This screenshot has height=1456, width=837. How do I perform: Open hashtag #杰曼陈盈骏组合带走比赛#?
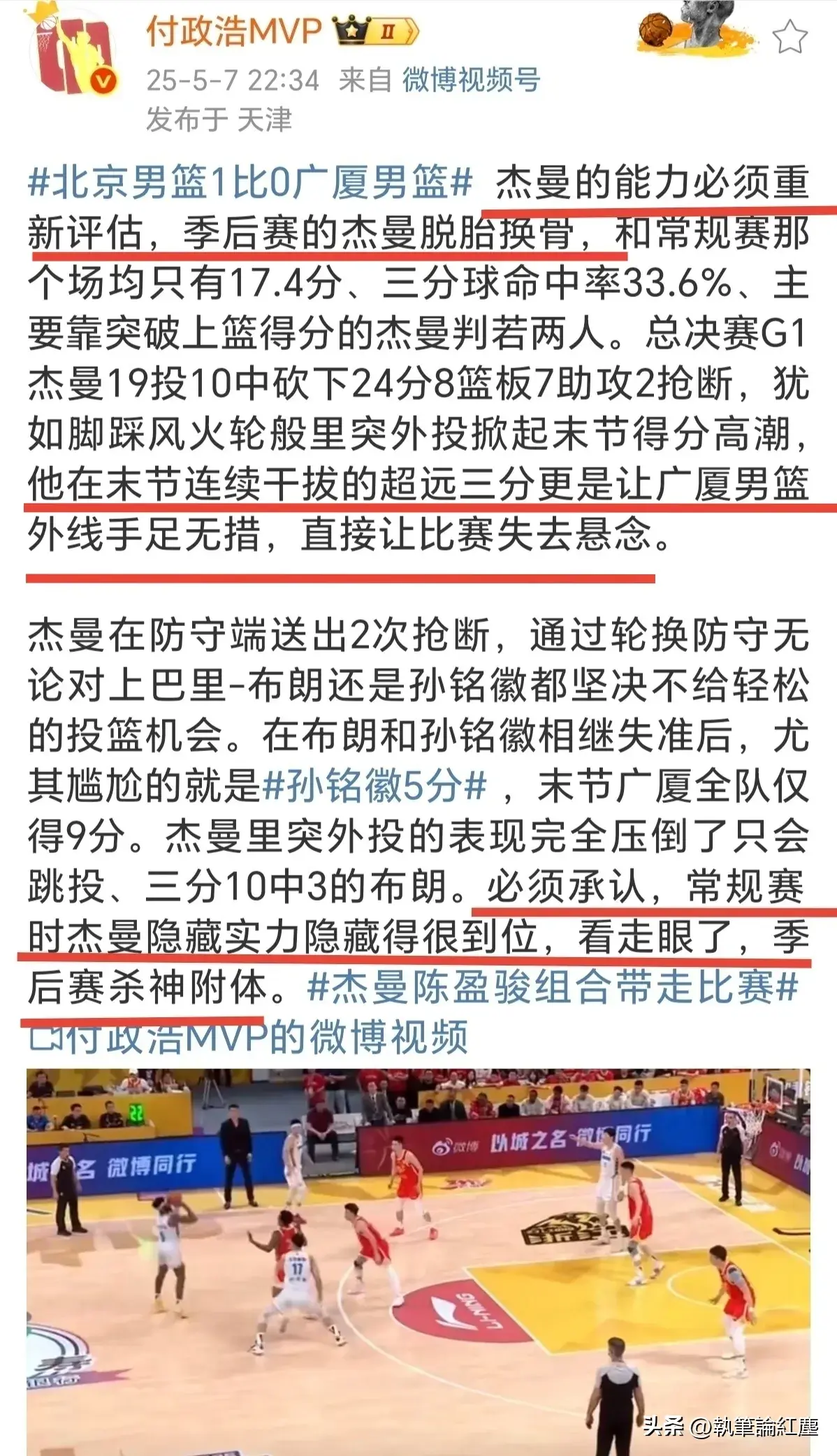coord(553,988)
